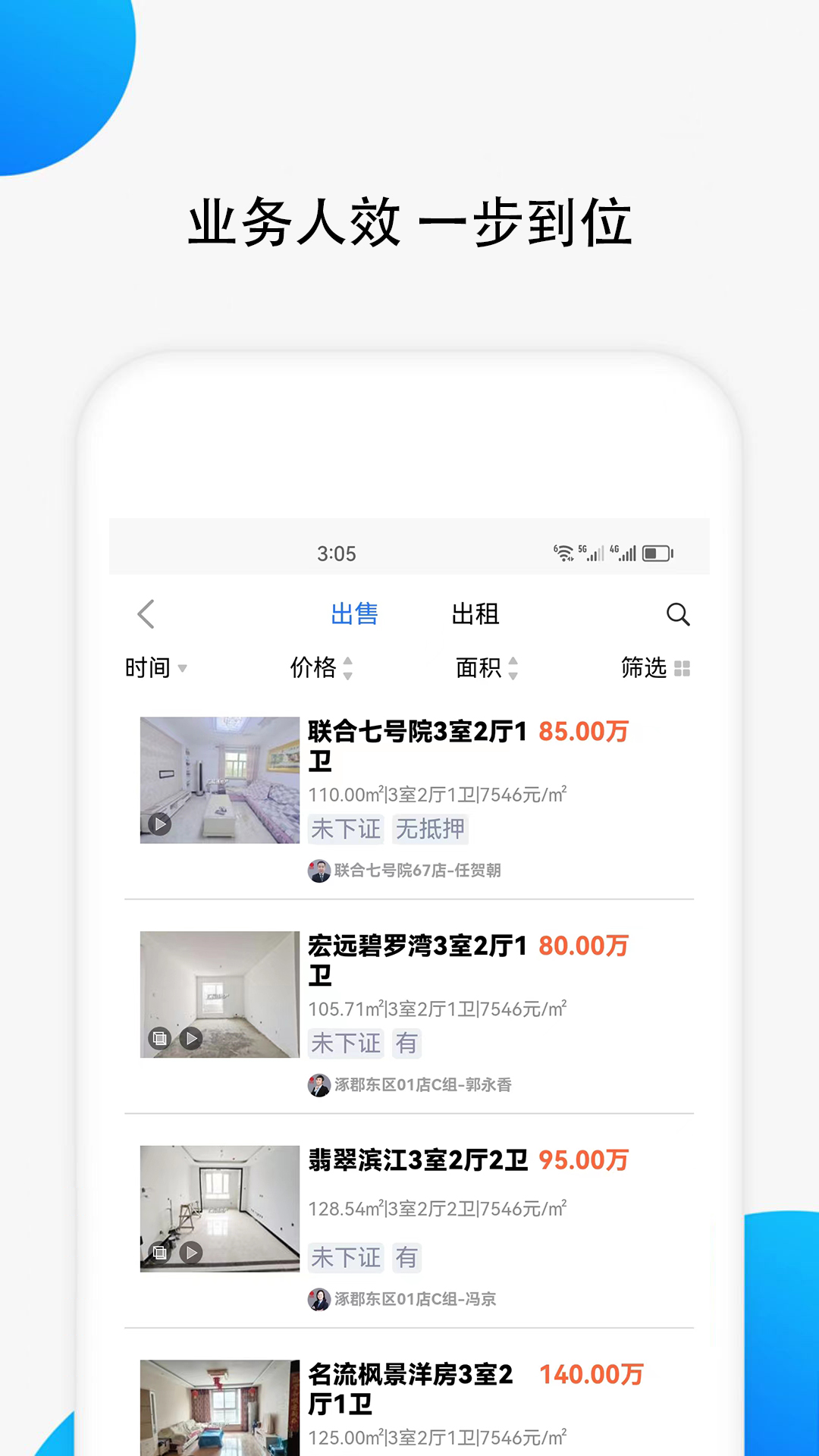Open search on the listings page
The width and height of the screenshot is (819, 1456).
click(679, 615)
